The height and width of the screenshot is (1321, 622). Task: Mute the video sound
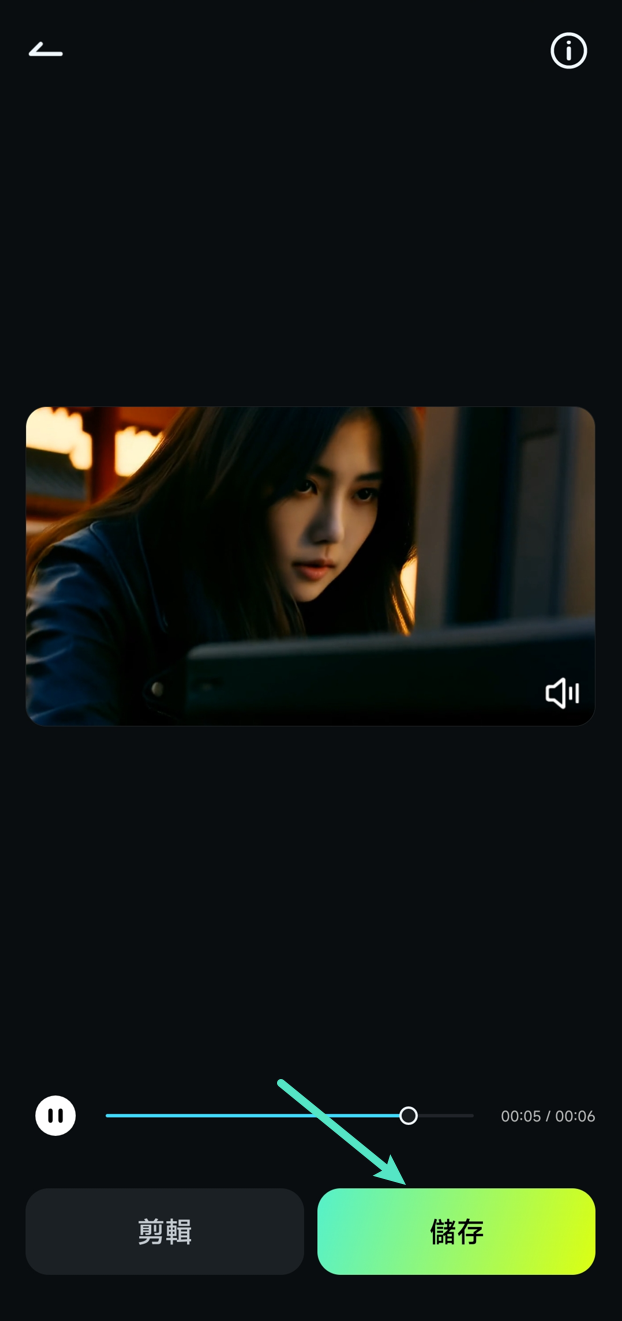point(562,693)
